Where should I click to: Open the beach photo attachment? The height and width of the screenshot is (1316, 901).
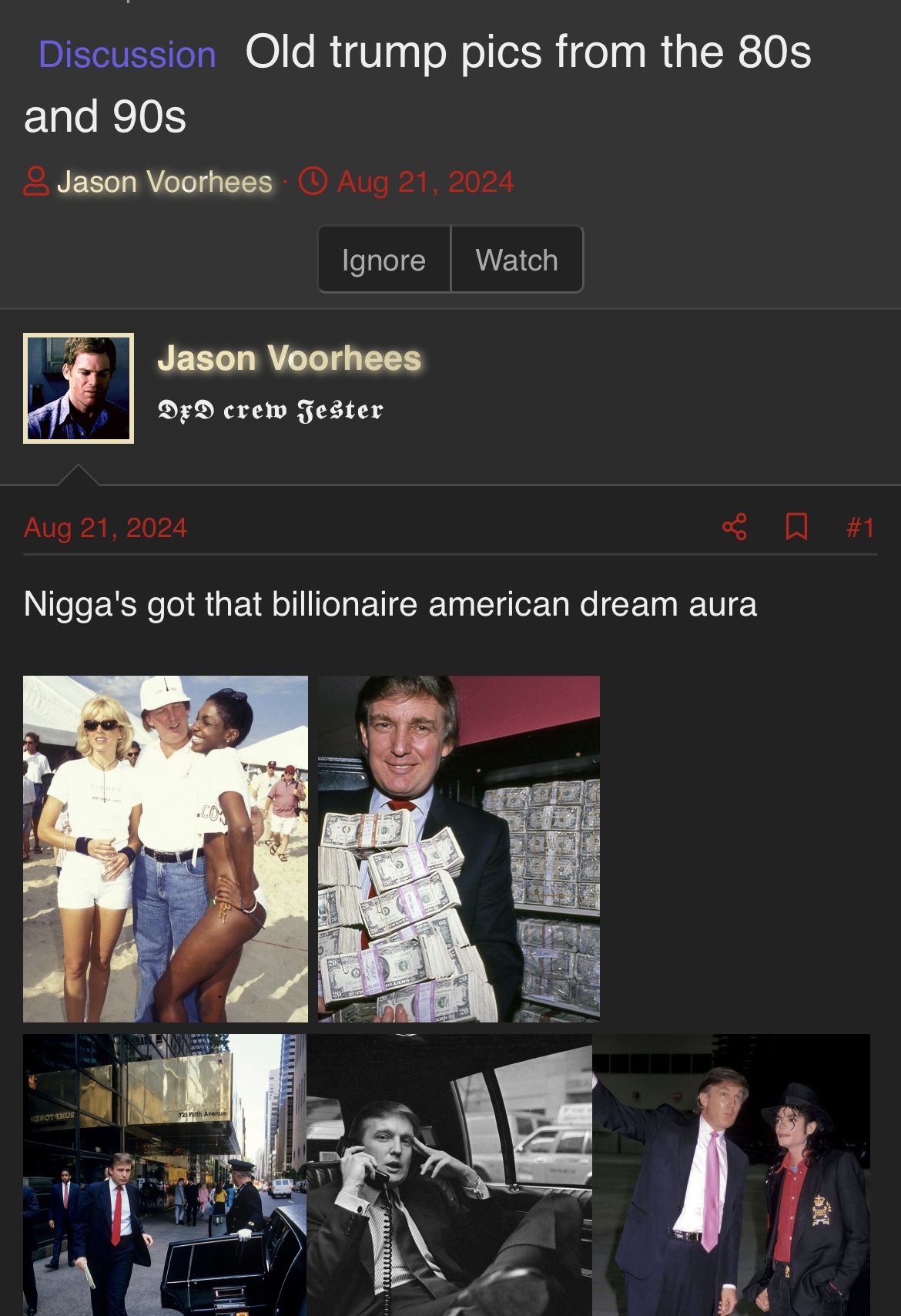166,848
